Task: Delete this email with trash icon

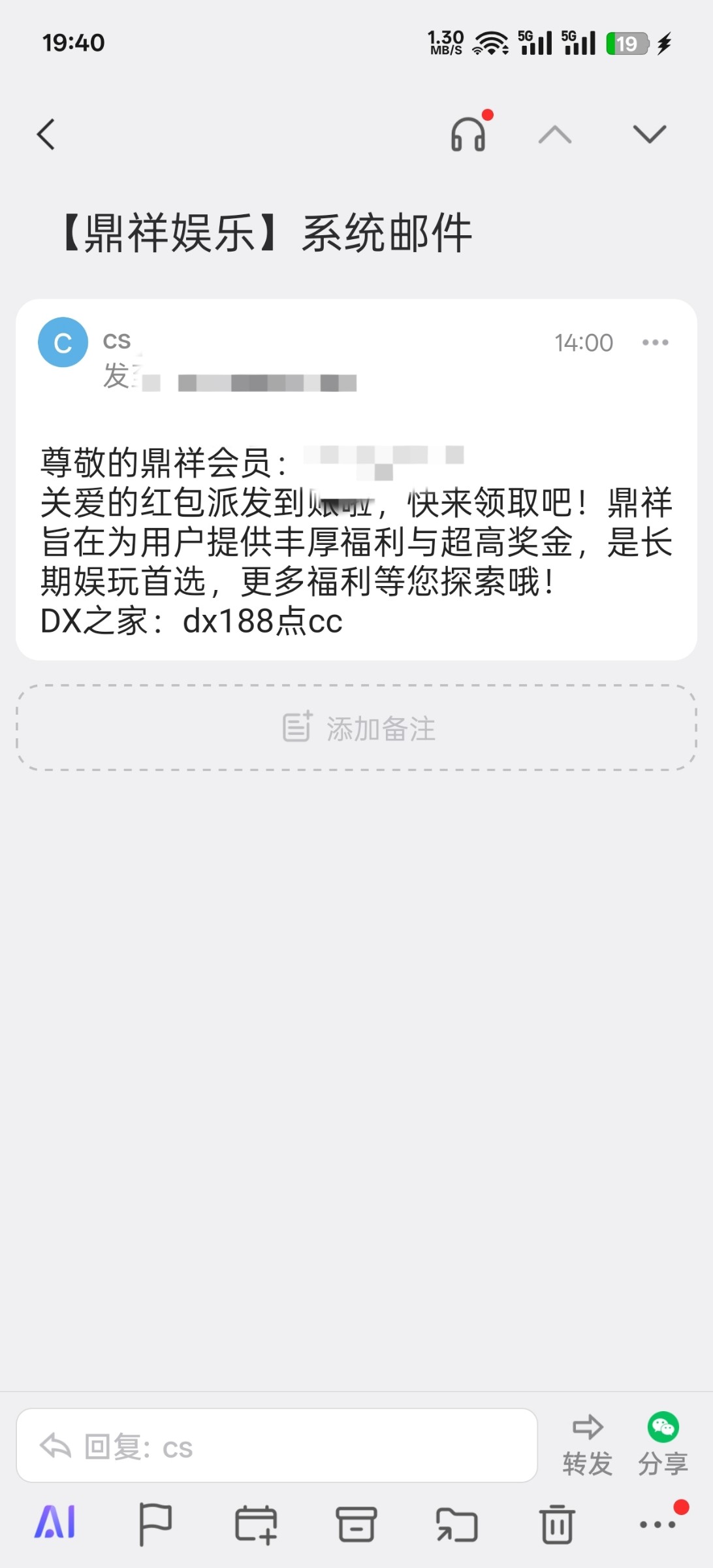Action: 557,1524
